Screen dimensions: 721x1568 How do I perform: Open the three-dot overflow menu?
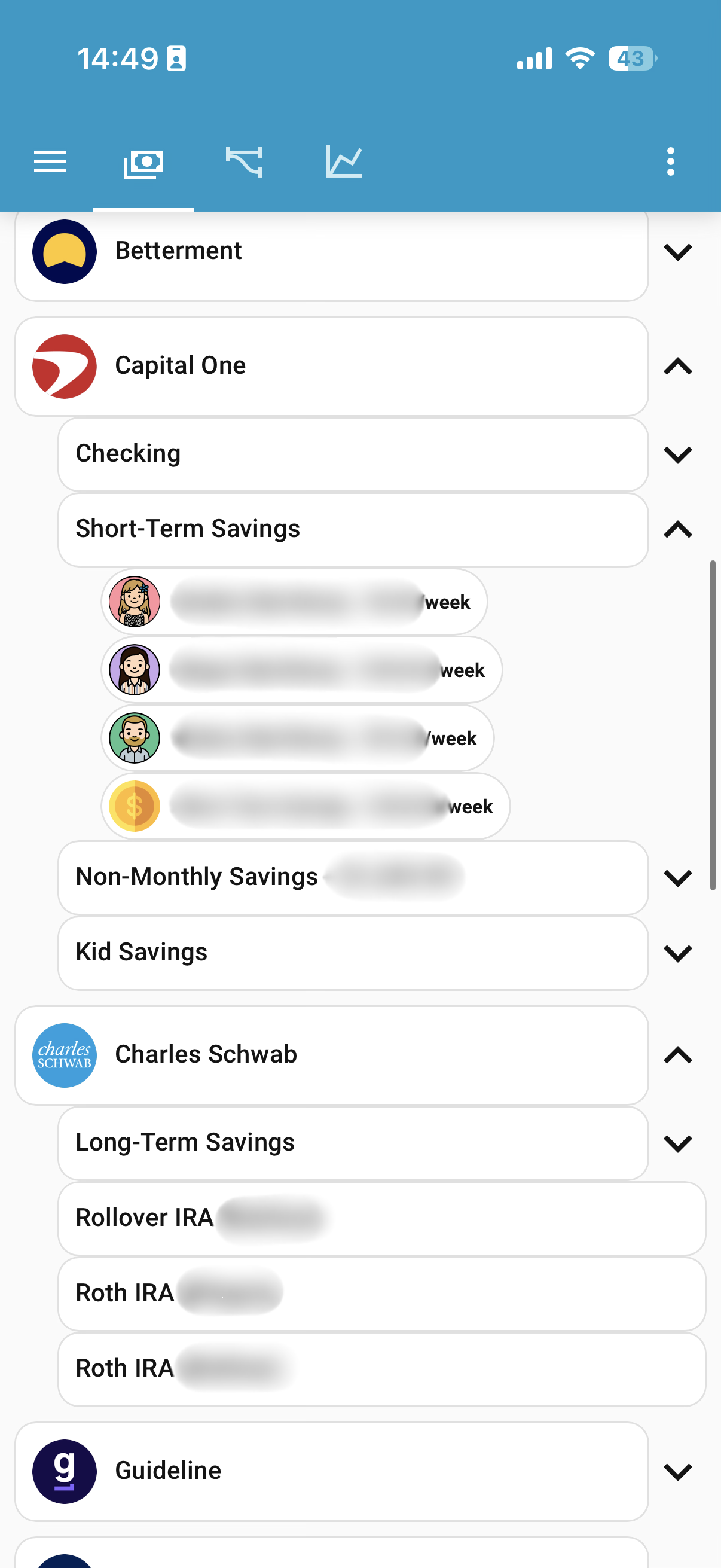point(670,161)
